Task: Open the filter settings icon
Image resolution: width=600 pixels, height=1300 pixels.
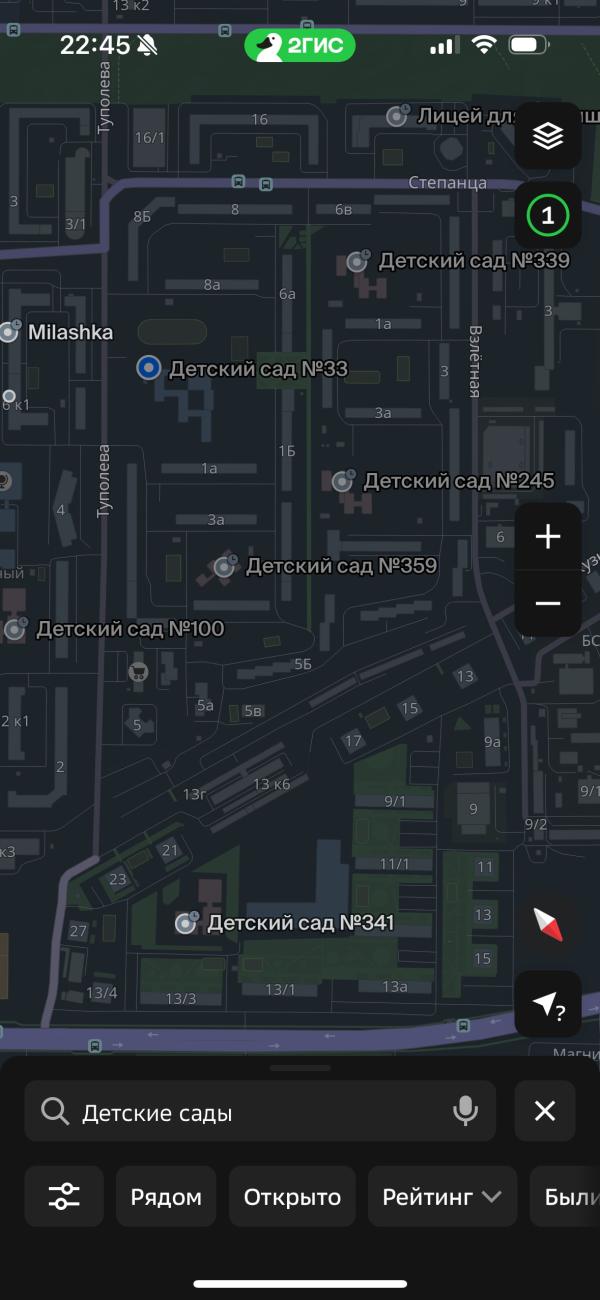Action: 64,1196
